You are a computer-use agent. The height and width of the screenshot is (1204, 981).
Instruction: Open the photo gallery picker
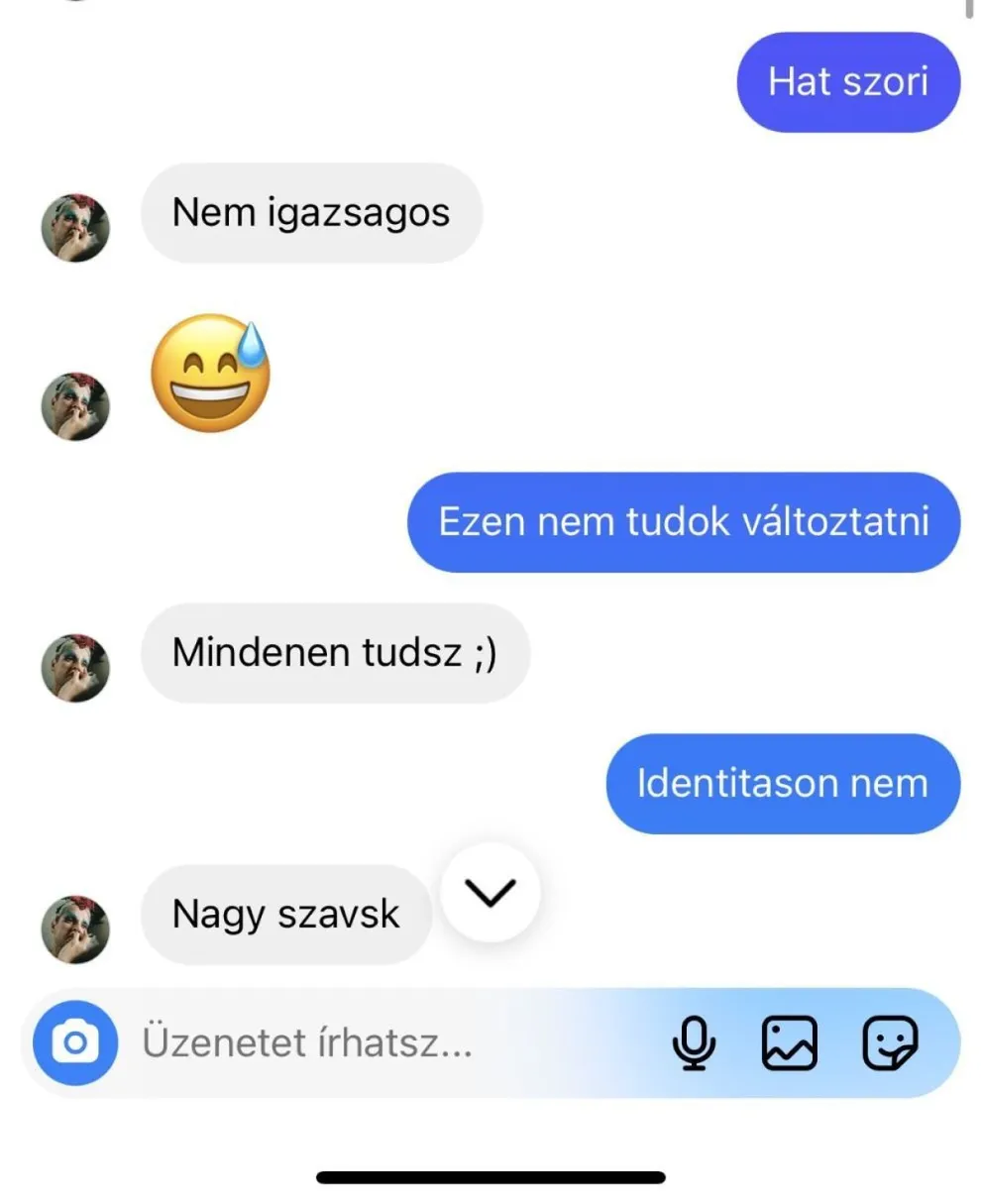789,1043
